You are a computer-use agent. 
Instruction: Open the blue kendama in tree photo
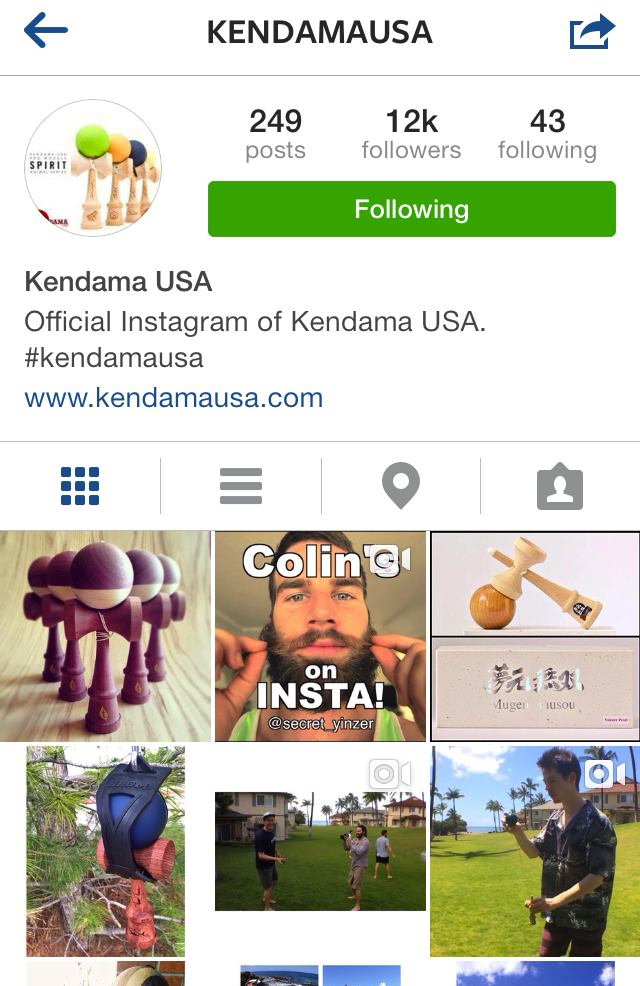coord(105,850)
